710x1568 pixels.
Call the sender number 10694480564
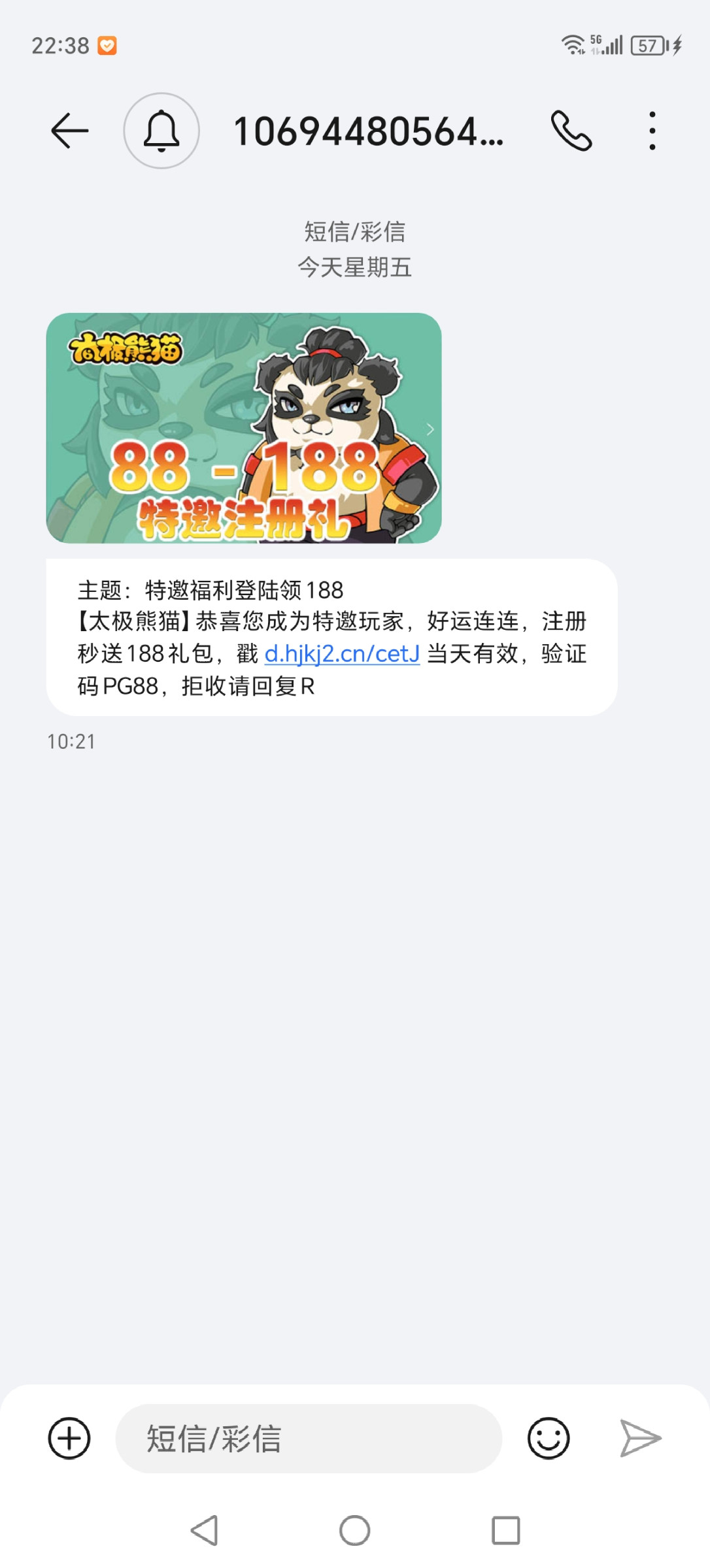571,131
